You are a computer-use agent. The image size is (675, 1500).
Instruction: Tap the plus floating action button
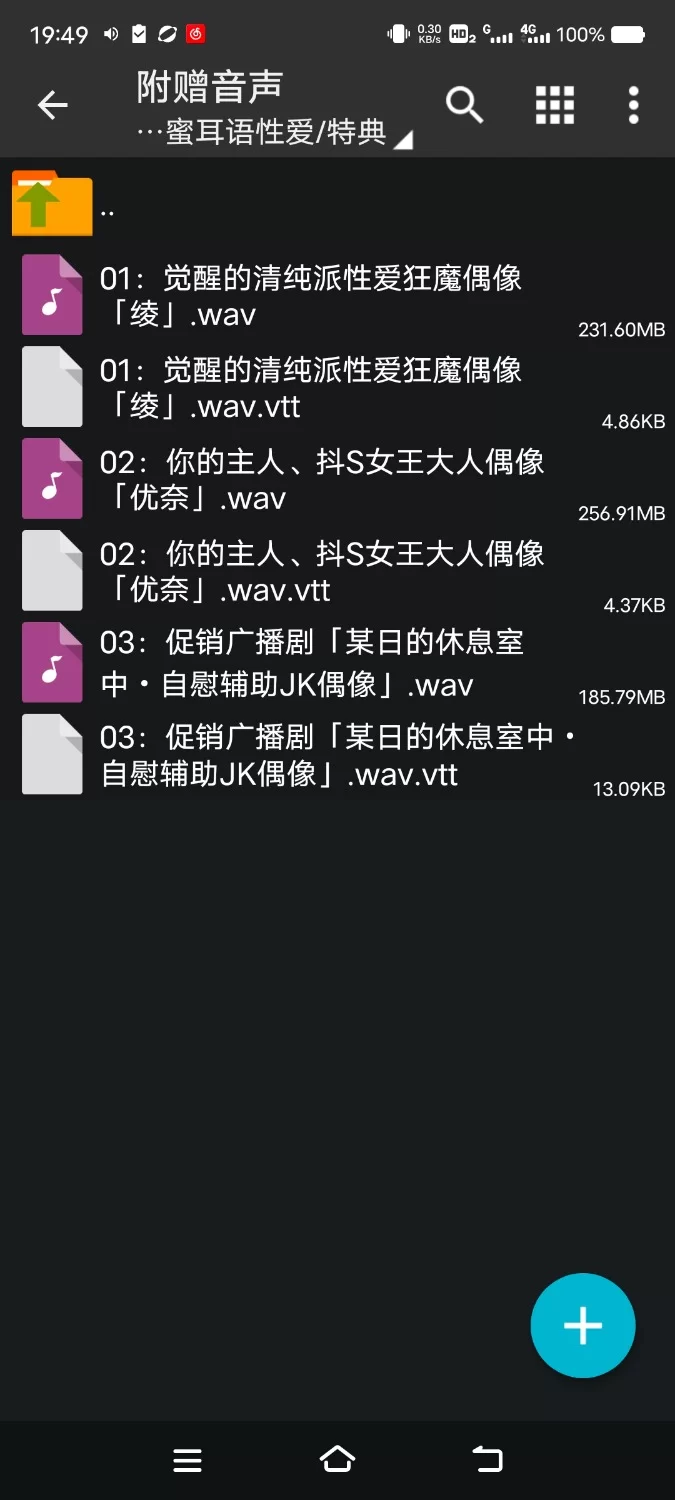pyautogui.click(x=582, y=1326)
